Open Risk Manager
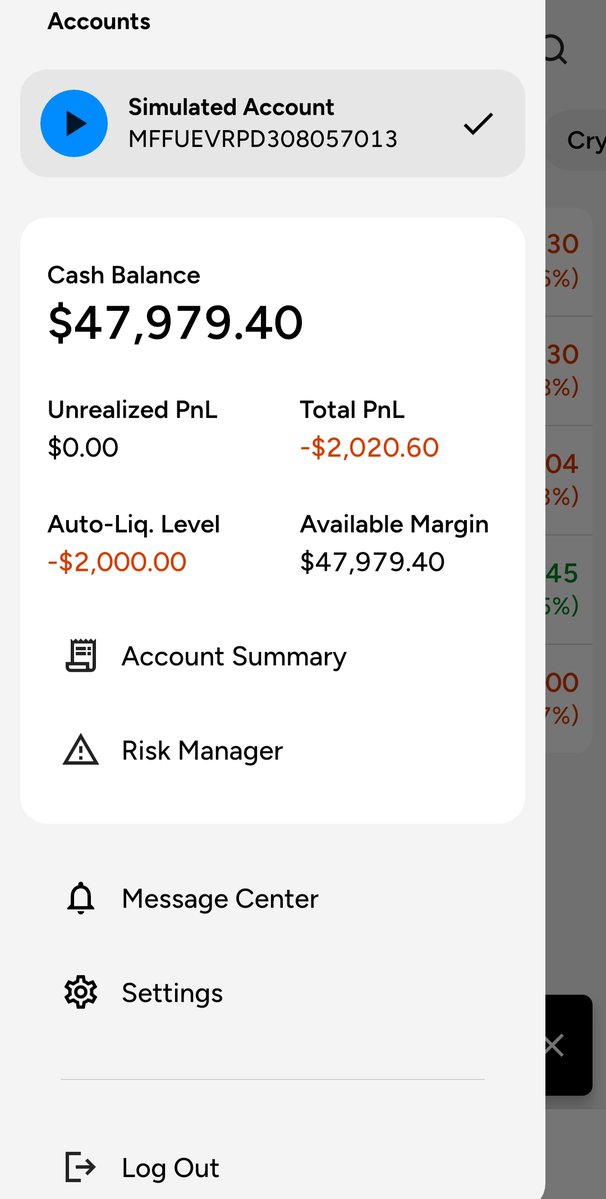This screenshot has height=1199, width=606. 202,751
